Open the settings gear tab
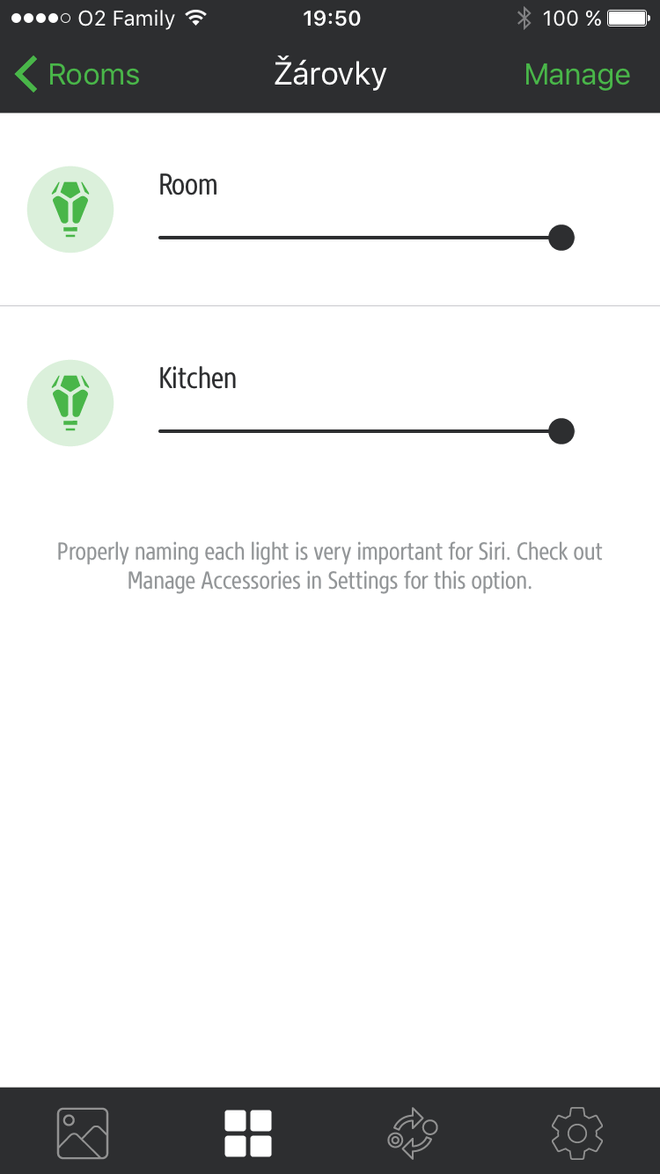The height and width of the screenshot is (1174, 660). tap(577, 1133)
